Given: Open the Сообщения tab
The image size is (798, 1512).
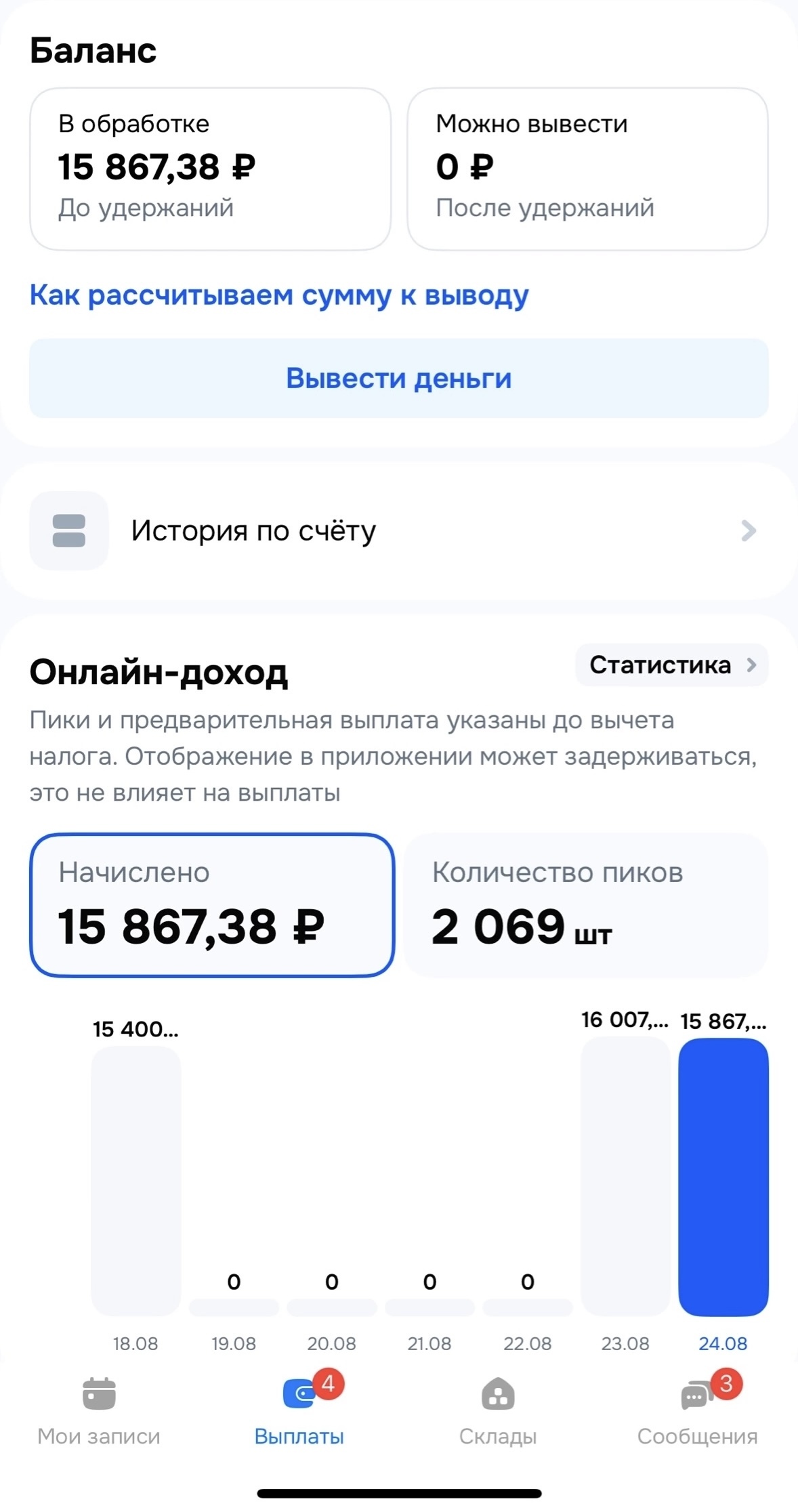Looking at the screenshot, I should tap(697, 1410).
